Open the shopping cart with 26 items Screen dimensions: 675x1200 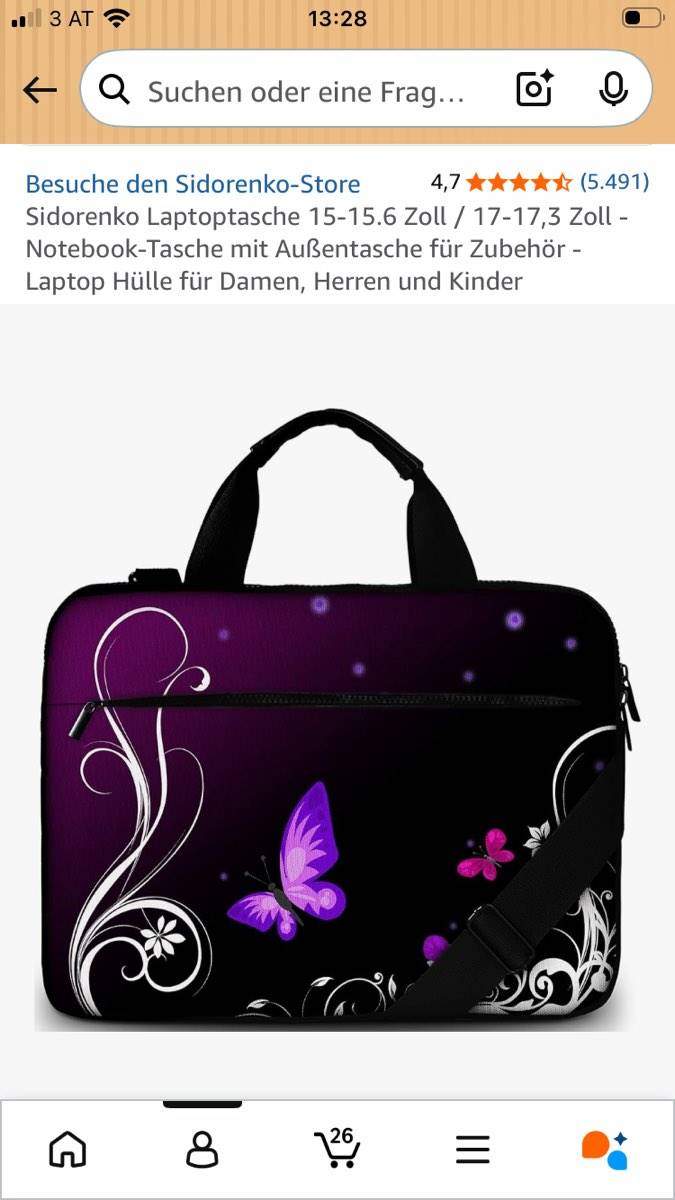tap(337, 1148)
